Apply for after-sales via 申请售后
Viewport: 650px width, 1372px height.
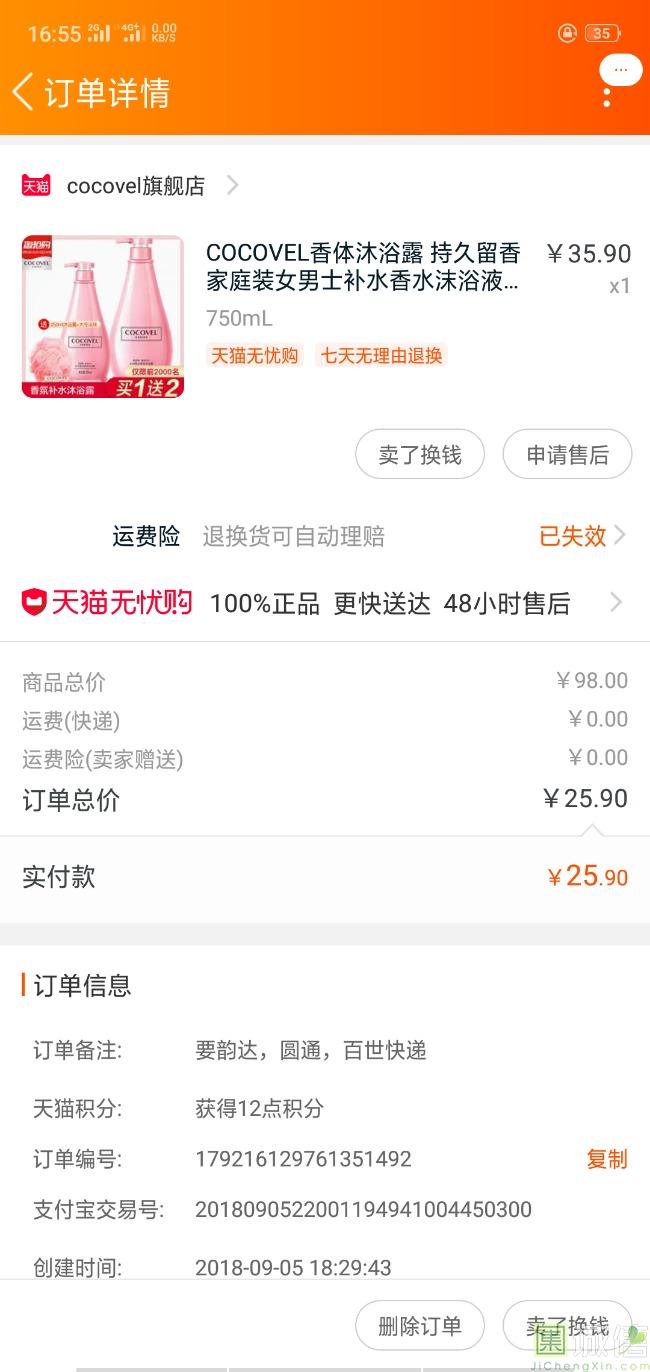click(567, 455)
